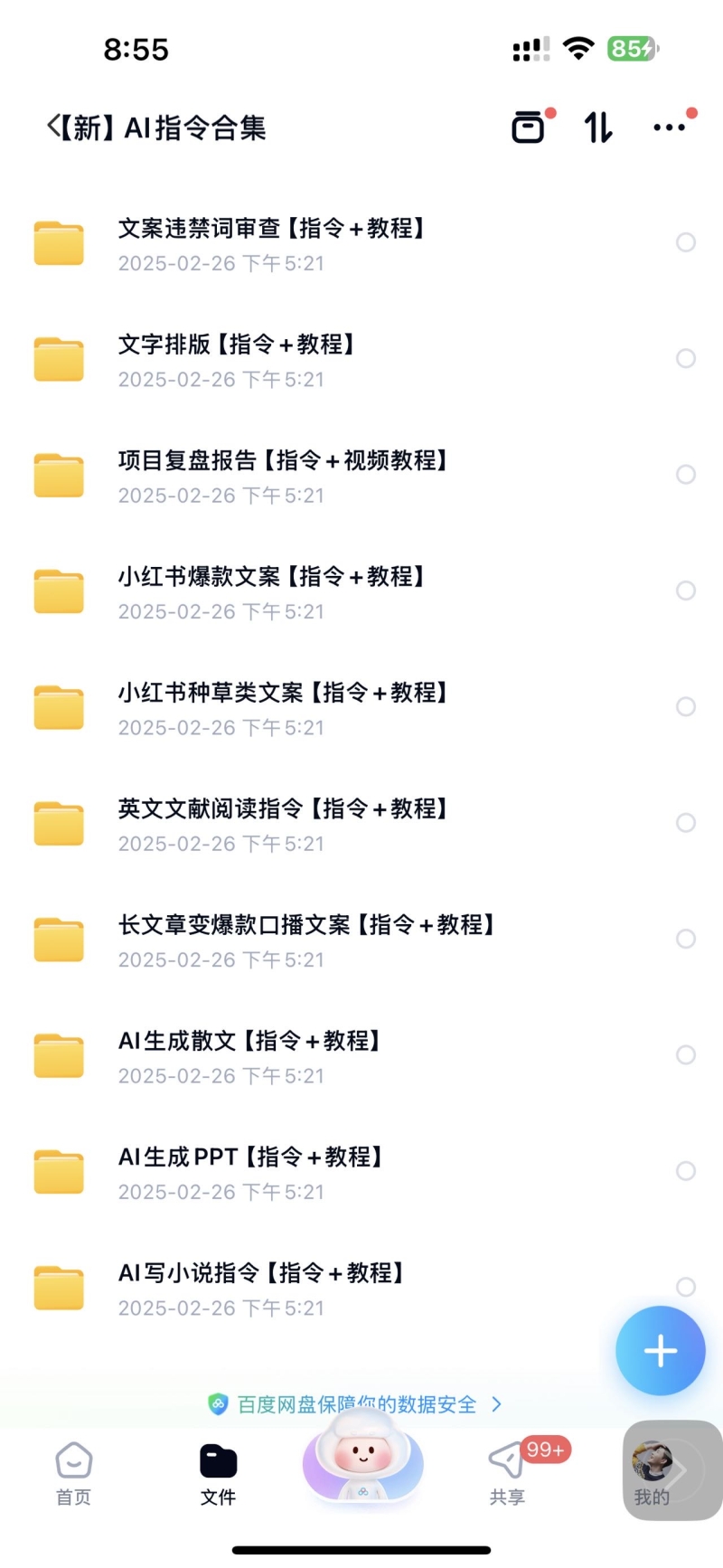Open folder 文案违禁词审查【指令+教程】
723x1568 pixels.
coord(361,243)
